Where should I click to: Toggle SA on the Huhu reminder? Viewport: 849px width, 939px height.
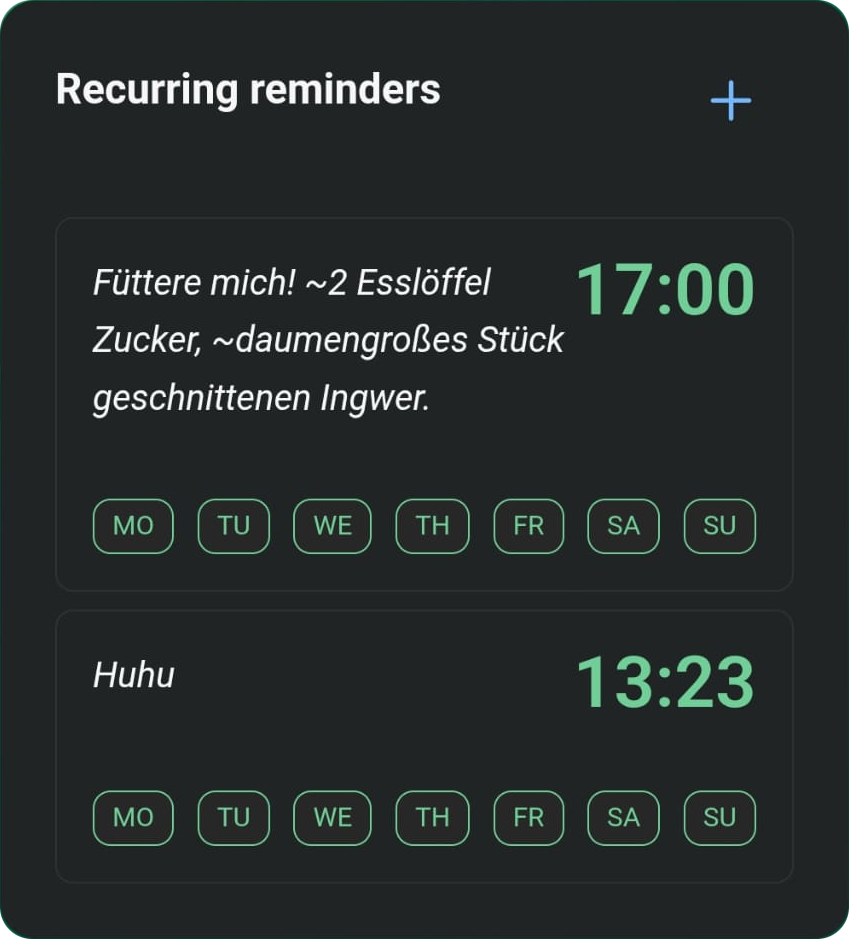[x=623, y=818]
